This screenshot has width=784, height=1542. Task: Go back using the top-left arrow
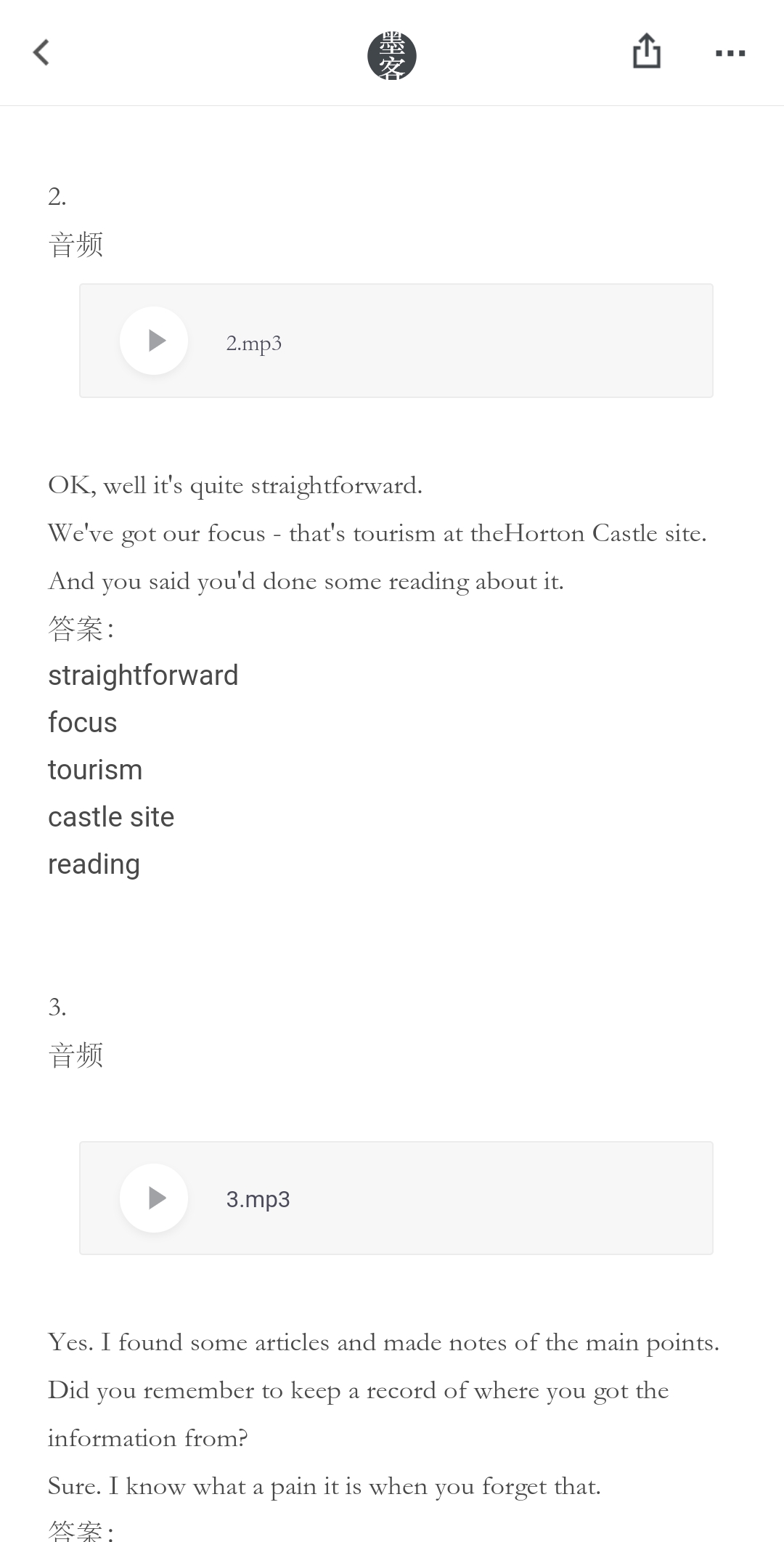tap(41, 52)
